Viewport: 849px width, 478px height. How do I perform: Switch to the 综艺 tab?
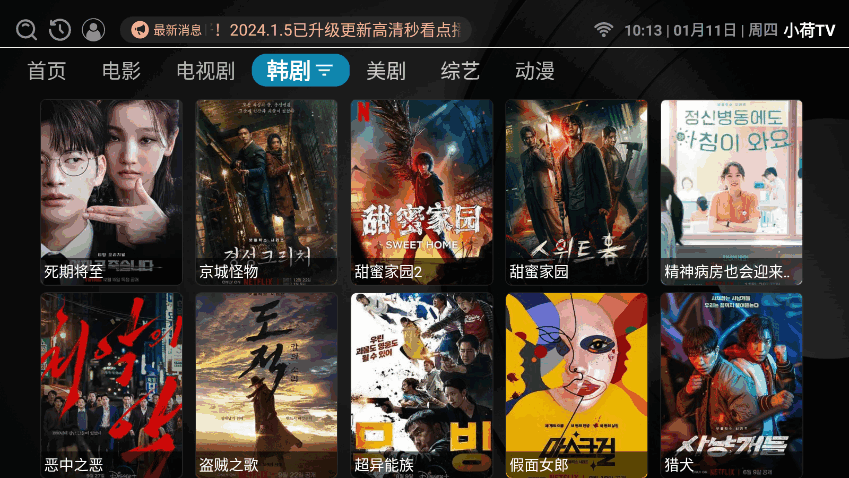click(460, 71)
